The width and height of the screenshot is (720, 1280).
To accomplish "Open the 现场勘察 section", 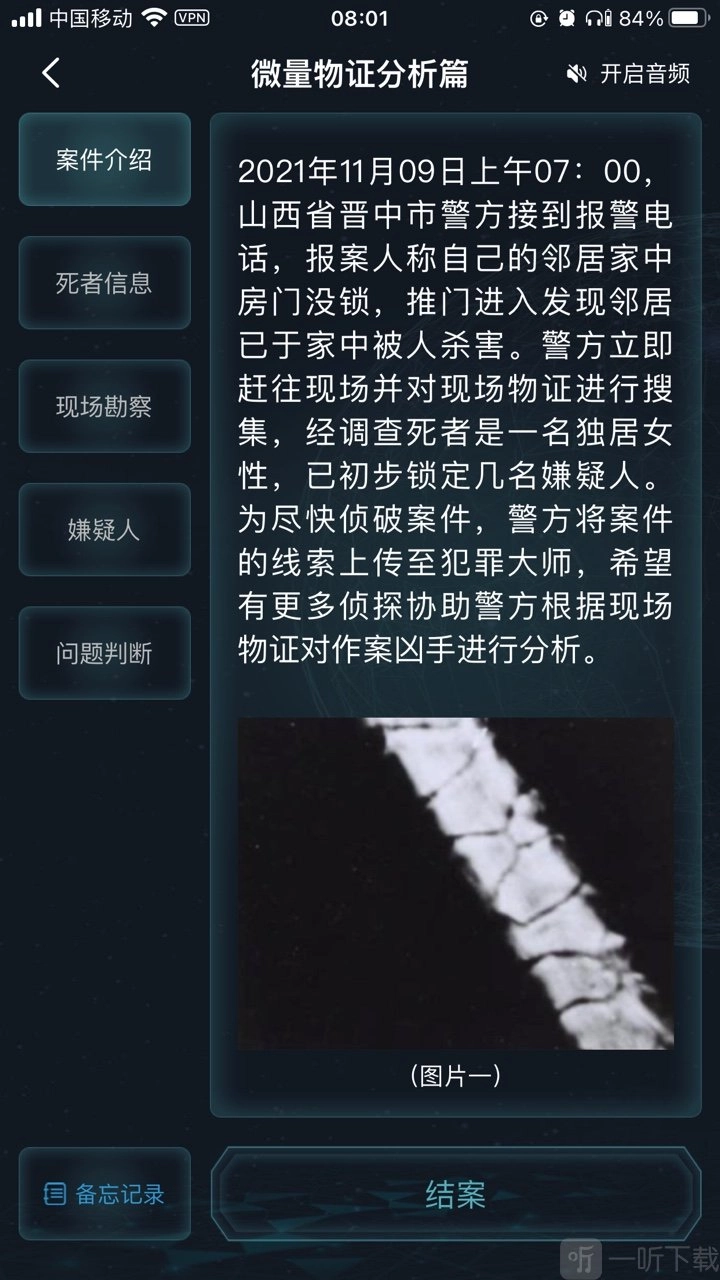I will [104, 407].
